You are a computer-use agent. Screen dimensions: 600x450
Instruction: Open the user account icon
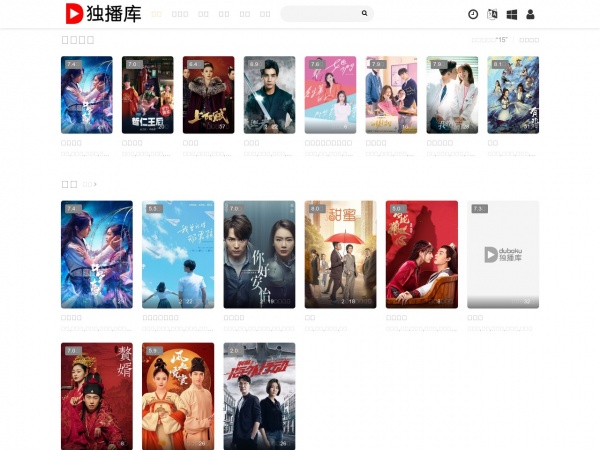530,14
